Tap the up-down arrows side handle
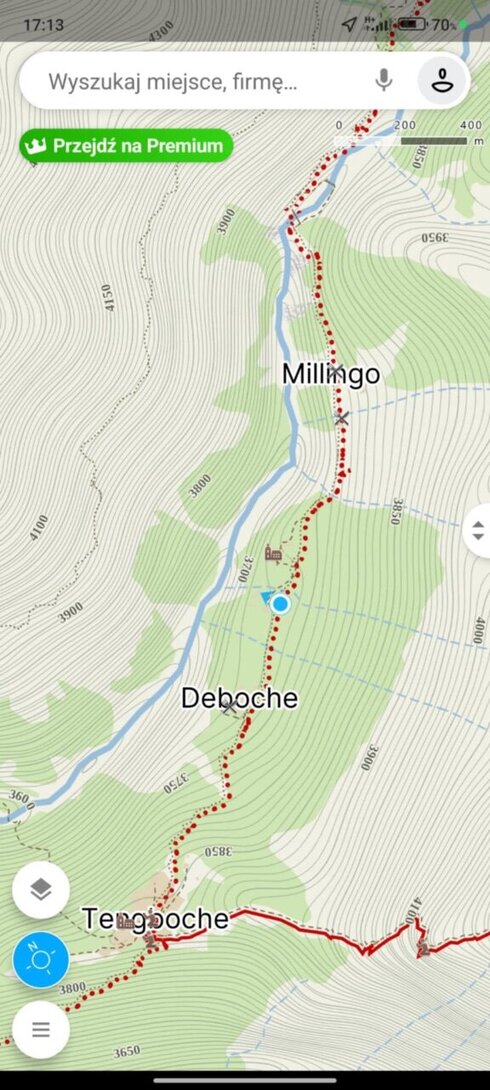 click(477, 531)
